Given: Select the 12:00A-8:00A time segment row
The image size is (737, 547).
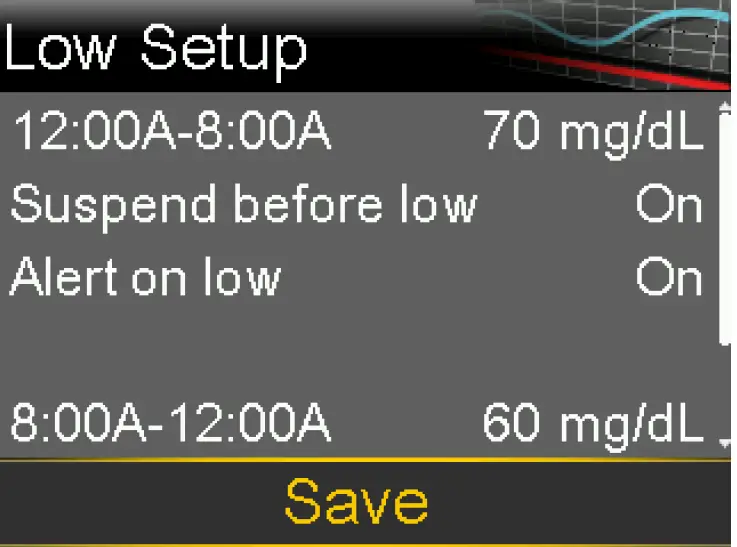Looking at the screenshot, I should click(357, 132).
